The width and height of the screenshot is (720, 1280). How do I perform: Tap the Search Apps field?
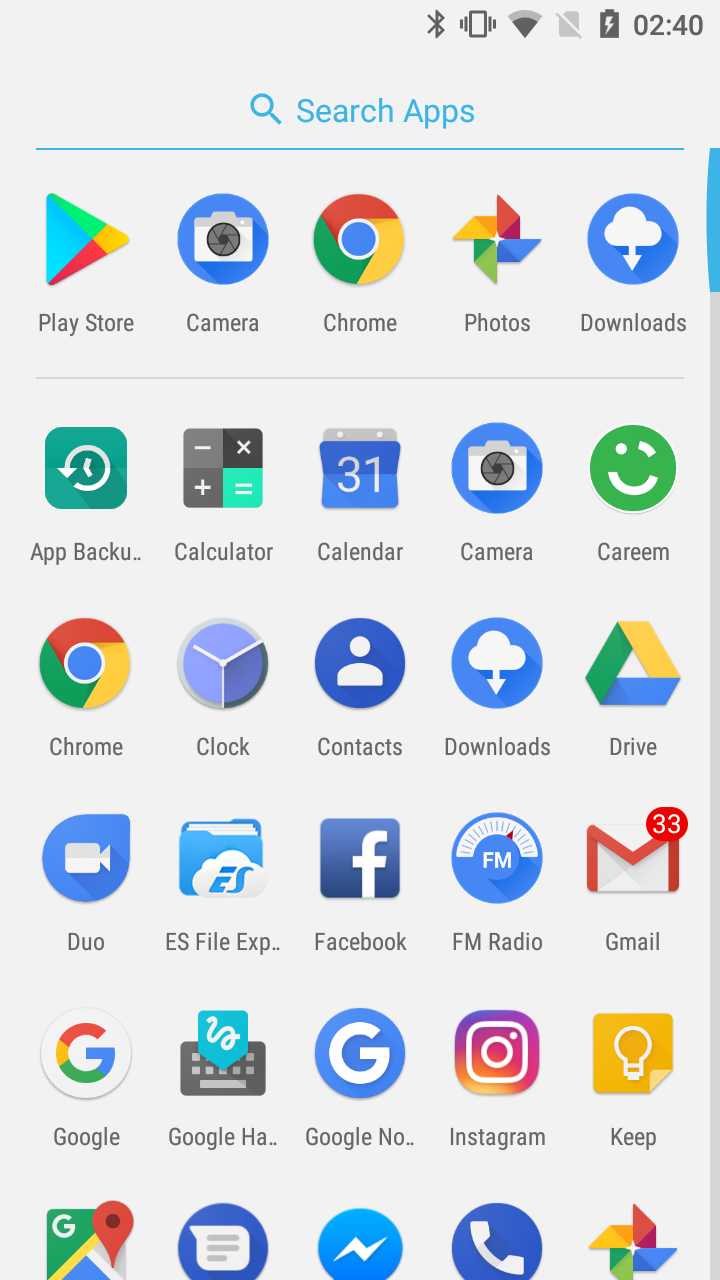(x=360, y=110)
